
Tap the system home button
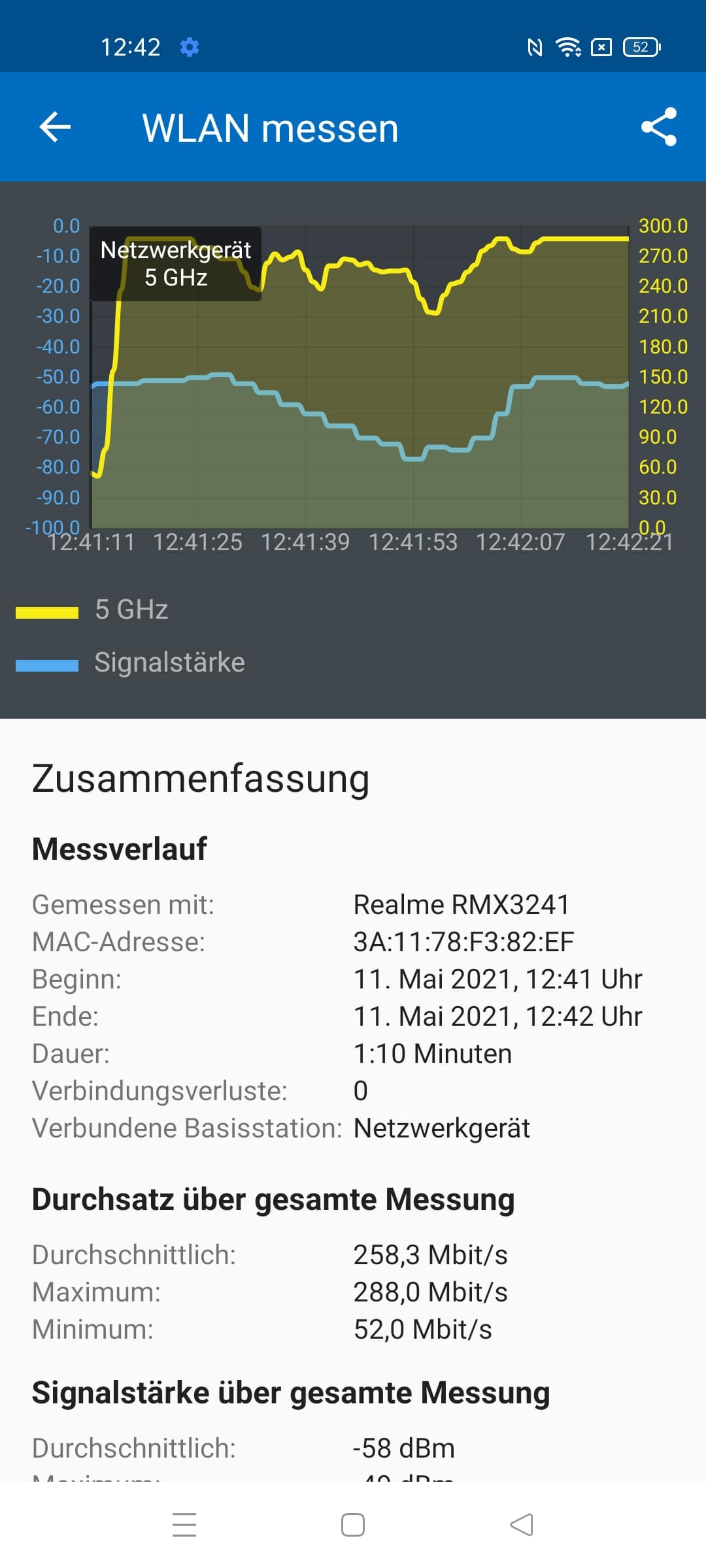point(353,1525)
